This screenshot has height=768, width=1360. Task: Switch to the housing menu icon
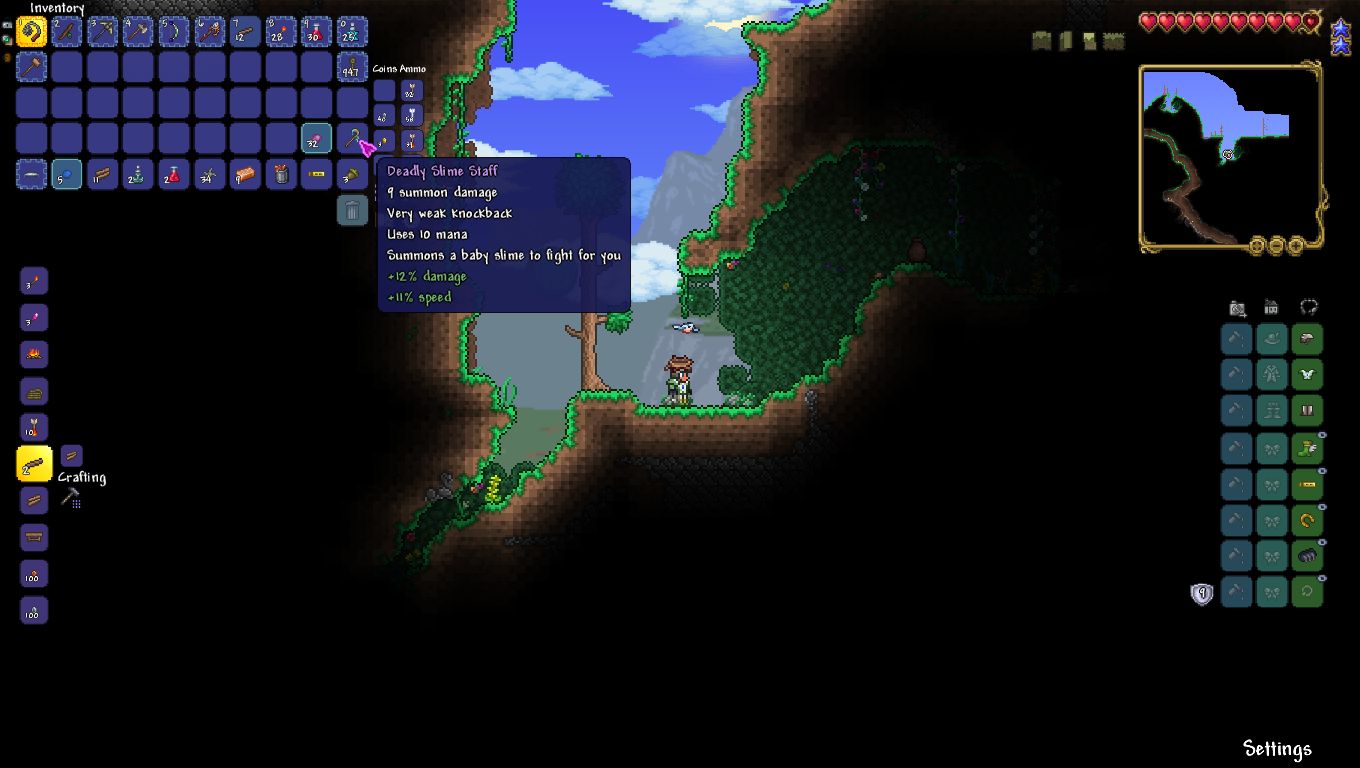[x=1271, y=307]
